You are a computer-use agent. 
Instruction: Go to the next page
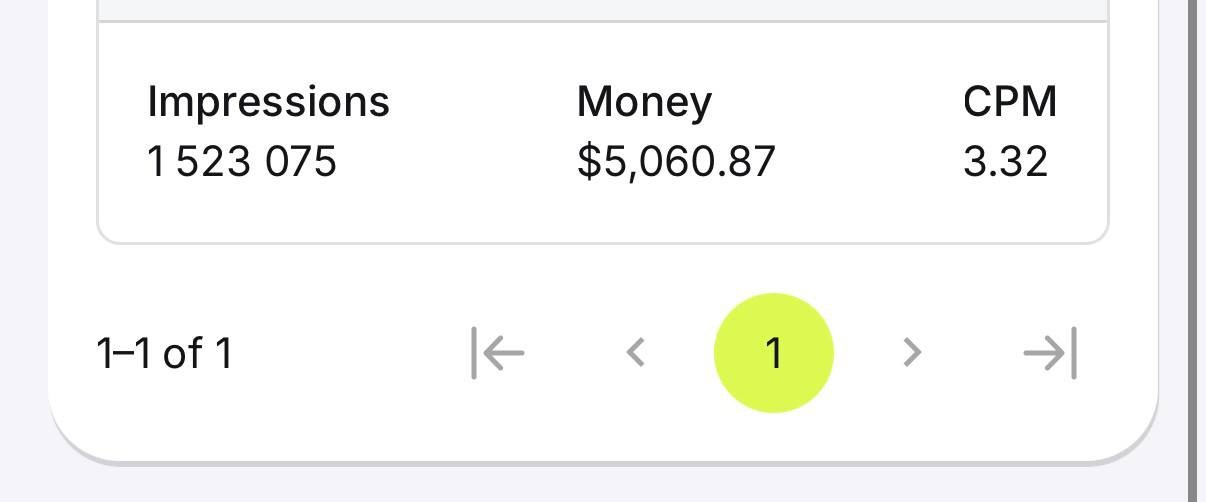point(911,353)
